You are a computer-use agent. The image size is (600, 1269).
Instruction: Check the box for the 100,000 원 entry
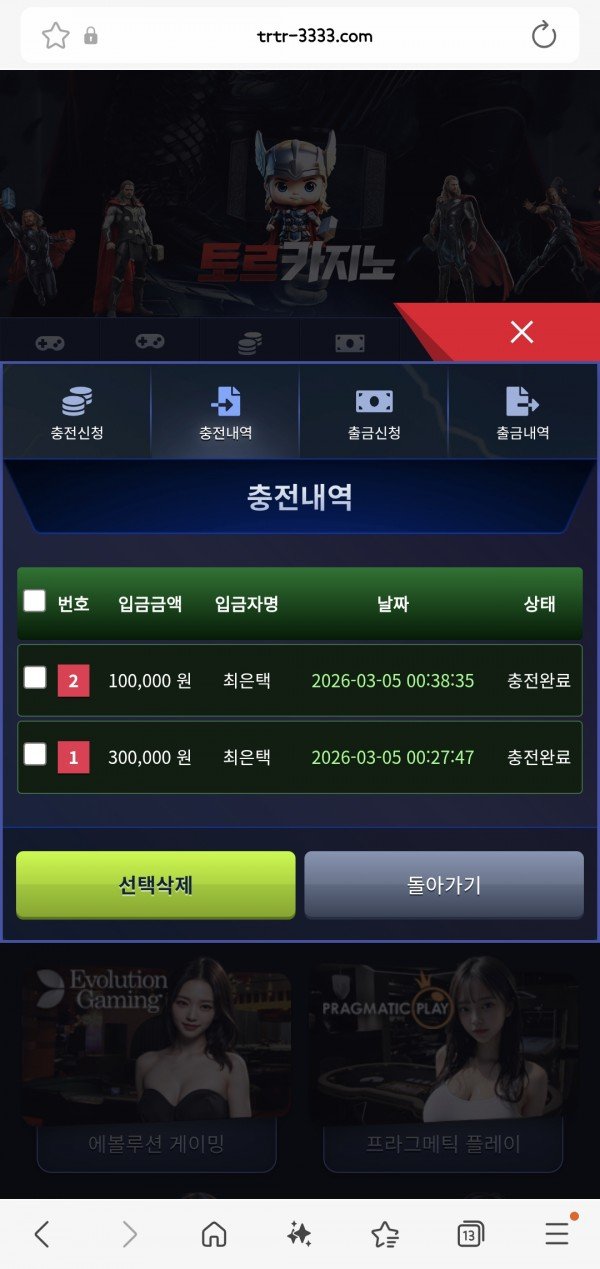coord(35,678)
